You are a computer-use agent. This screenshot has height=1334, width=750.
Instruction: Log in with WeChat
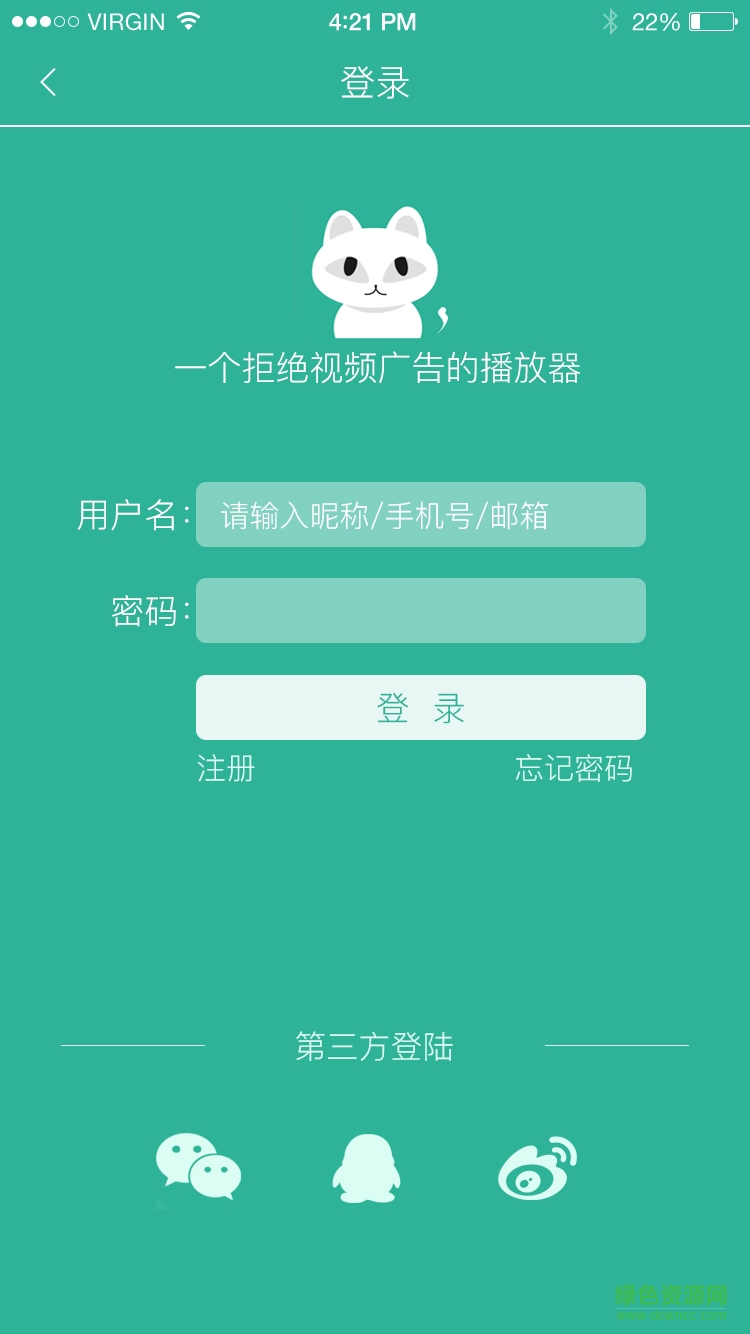[x=199, y=1166]
